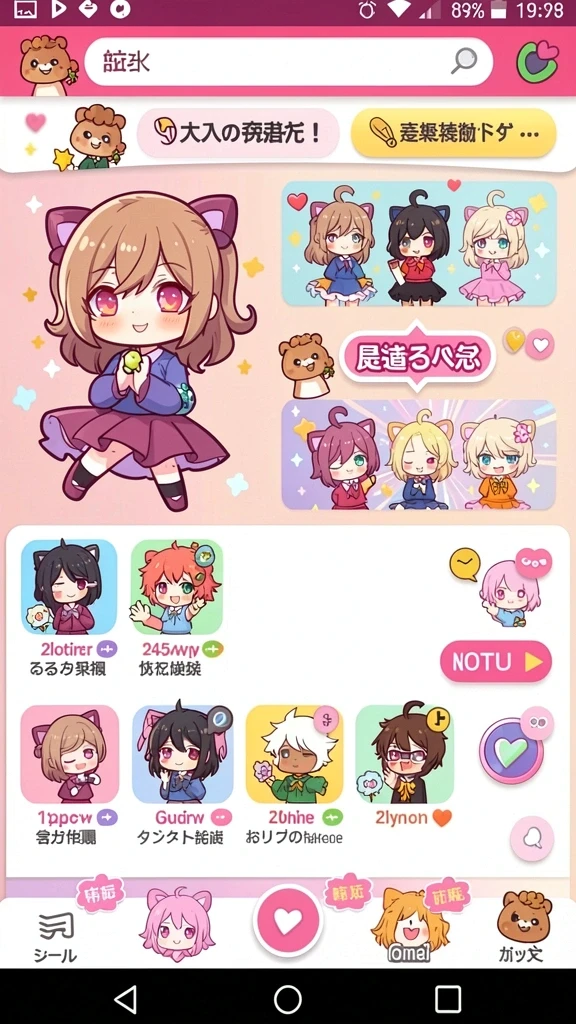Select the yellow pencil chip

pos(453,133)
